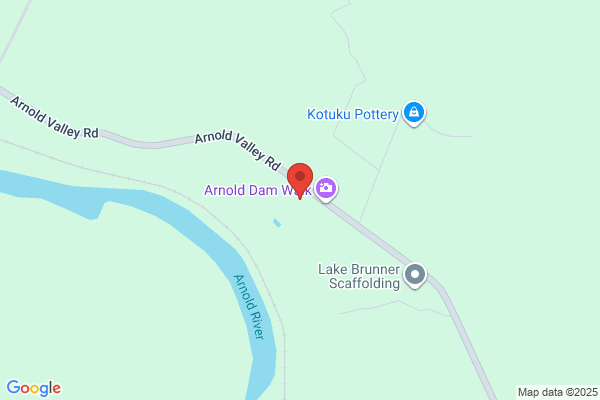
Task: Tap the red location pin
Action: pos(300,181)
